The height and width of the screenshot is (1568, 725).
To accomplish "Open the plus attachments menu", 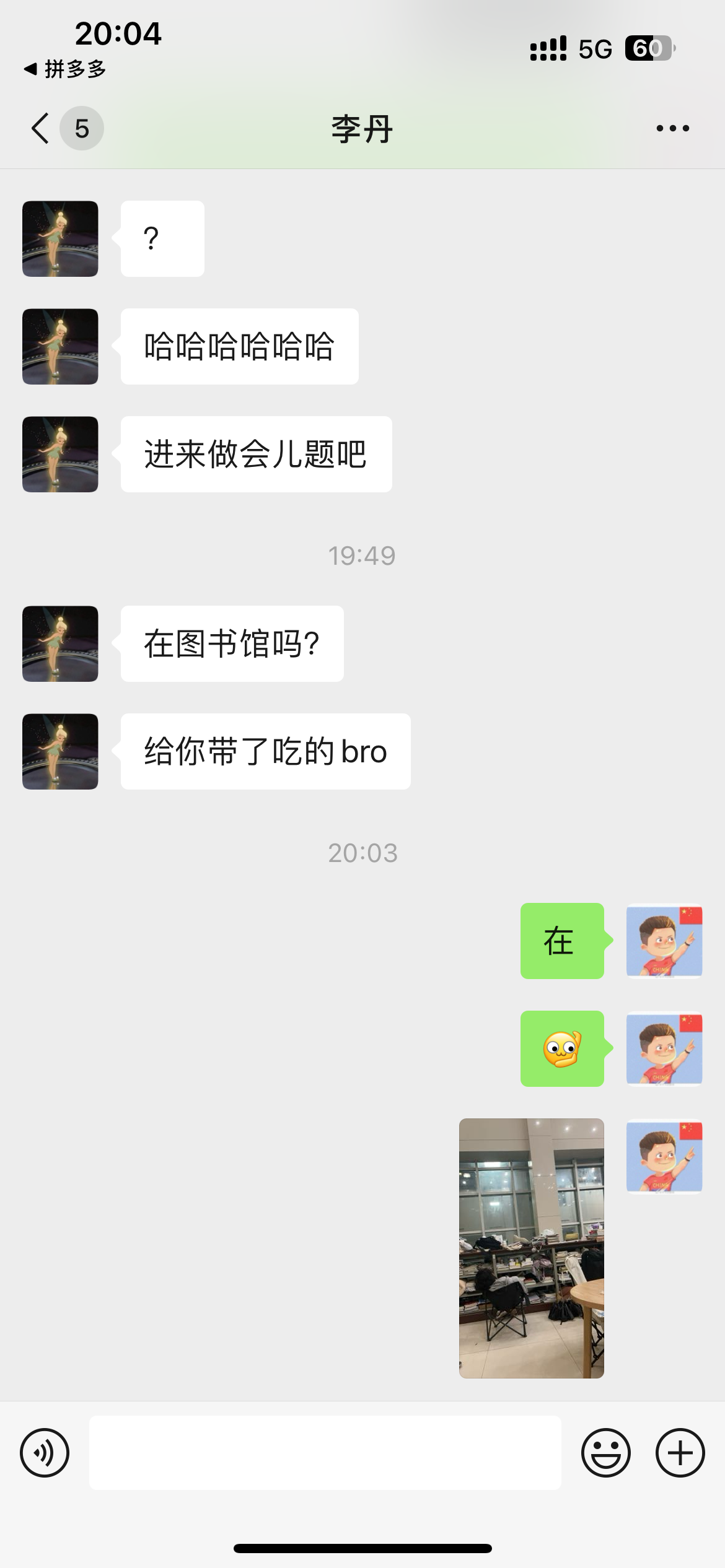I will pos(680,1452).
